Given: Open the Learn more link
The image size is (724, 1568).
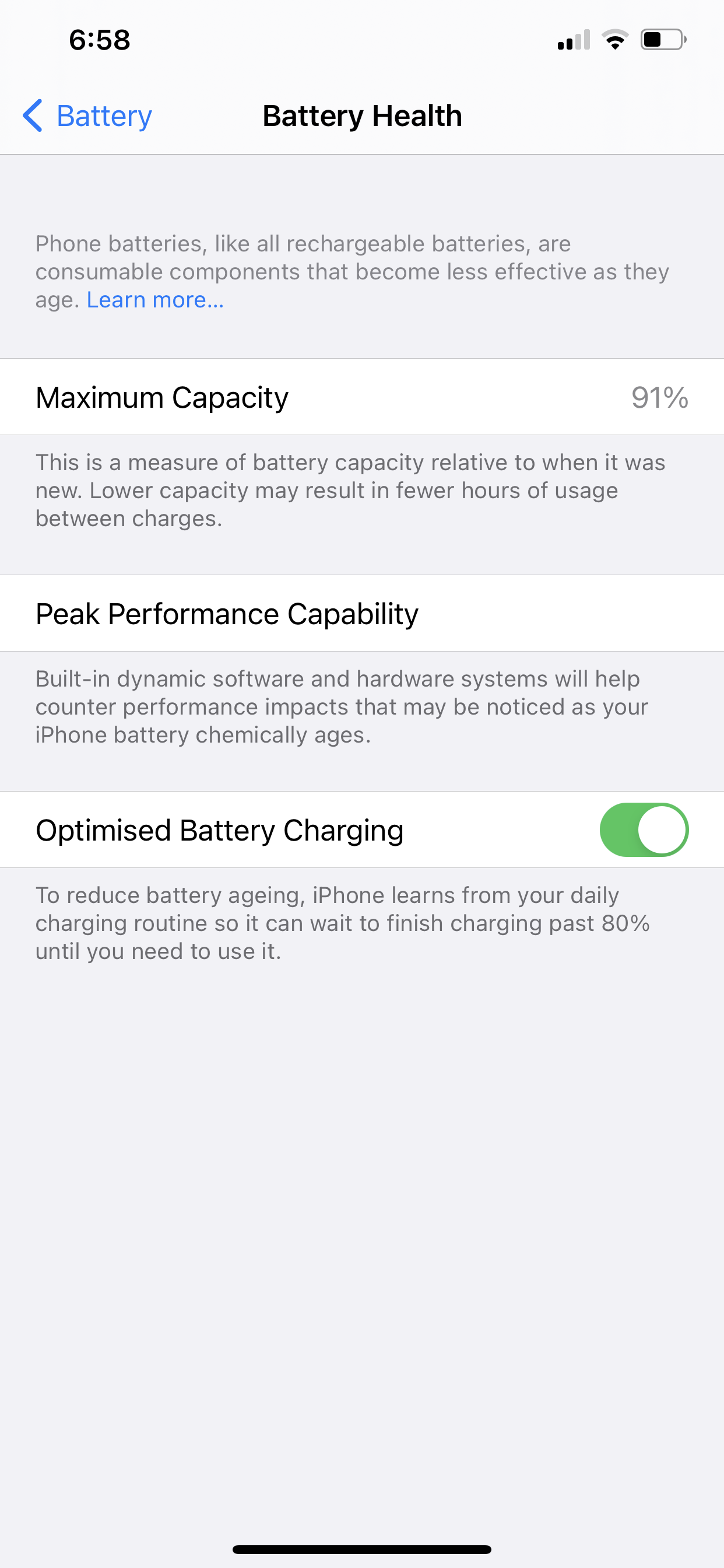Looking at the screenshot, I should [x=154, y=299].
